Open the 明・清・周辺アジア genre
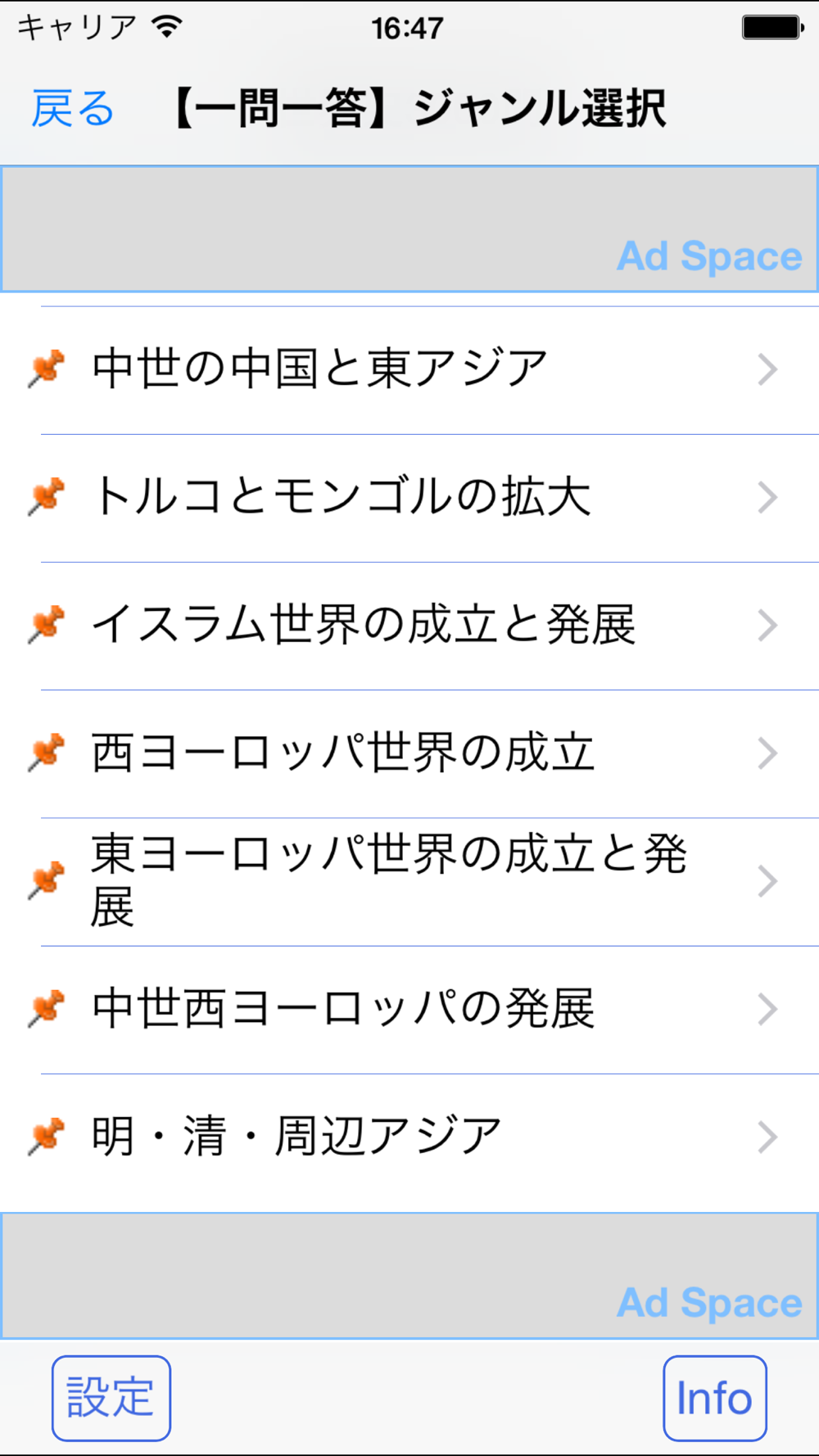Image resolution: width=819 pixels, height=1456 pixels. (x=409, y=1137)
